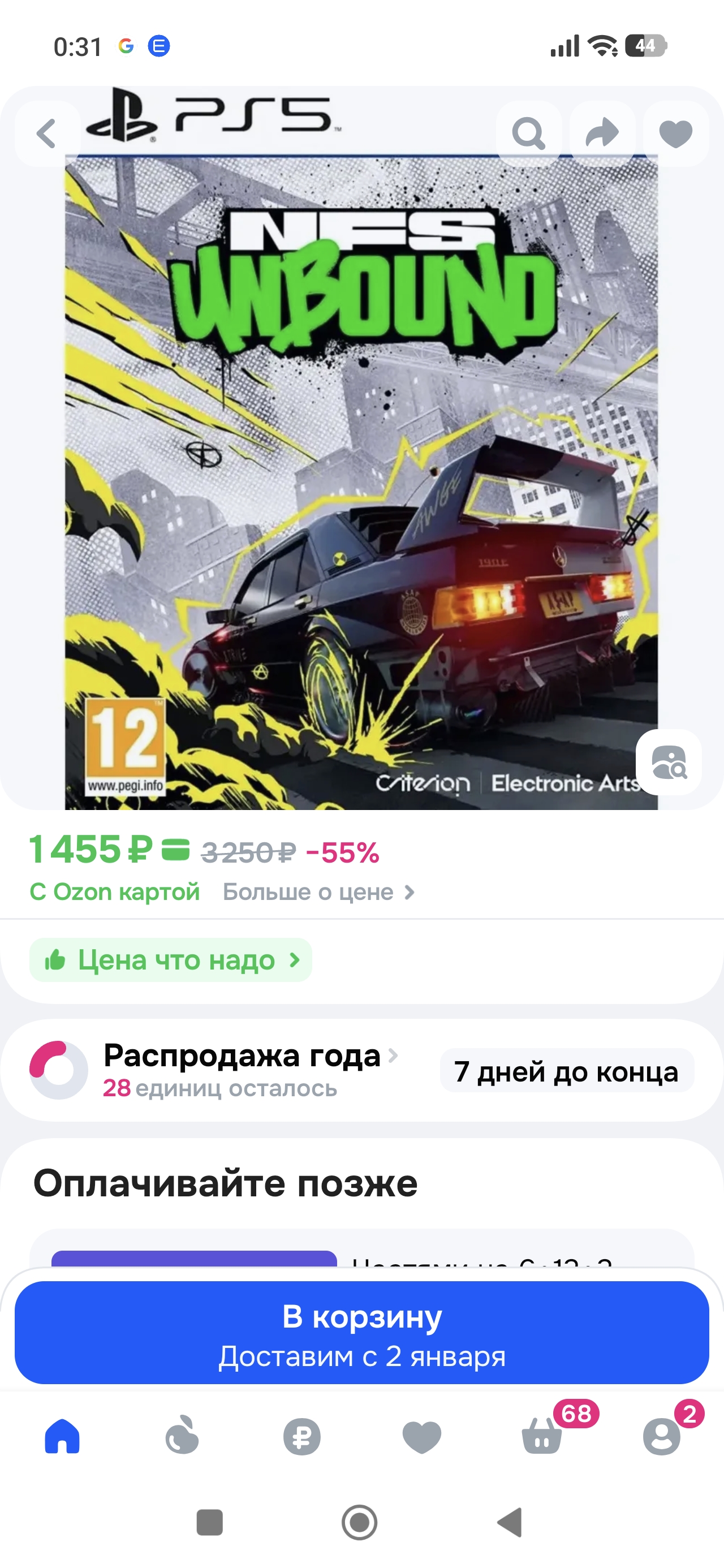The width and height of the screenshot is (724, 1568).
Task: Find similar items by image icon
Action: click(669, 762)
